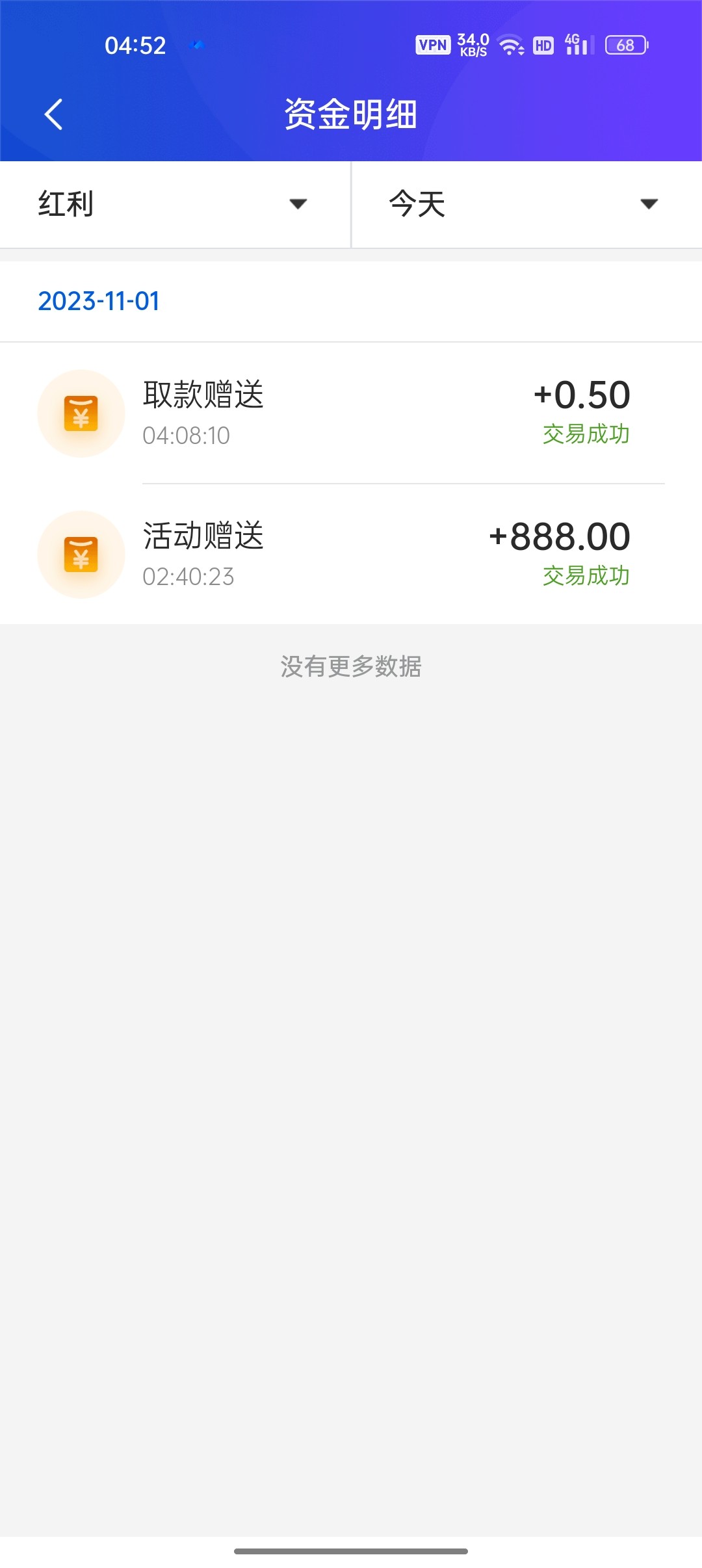Tap the red envelope icon beside 活动赠送
The image size is (702, 1568).
tap(80, 554)
